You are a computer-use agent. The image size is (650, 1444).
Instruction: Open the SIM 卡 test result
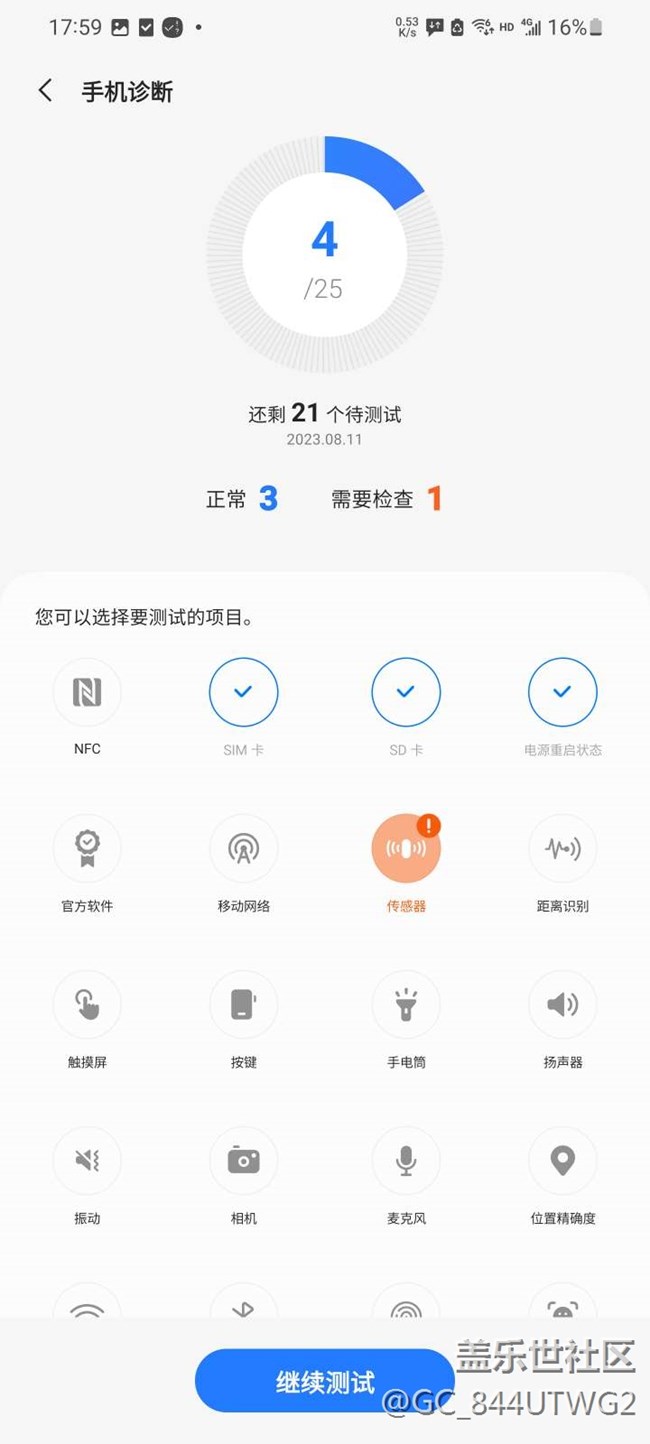coord(244,692)
